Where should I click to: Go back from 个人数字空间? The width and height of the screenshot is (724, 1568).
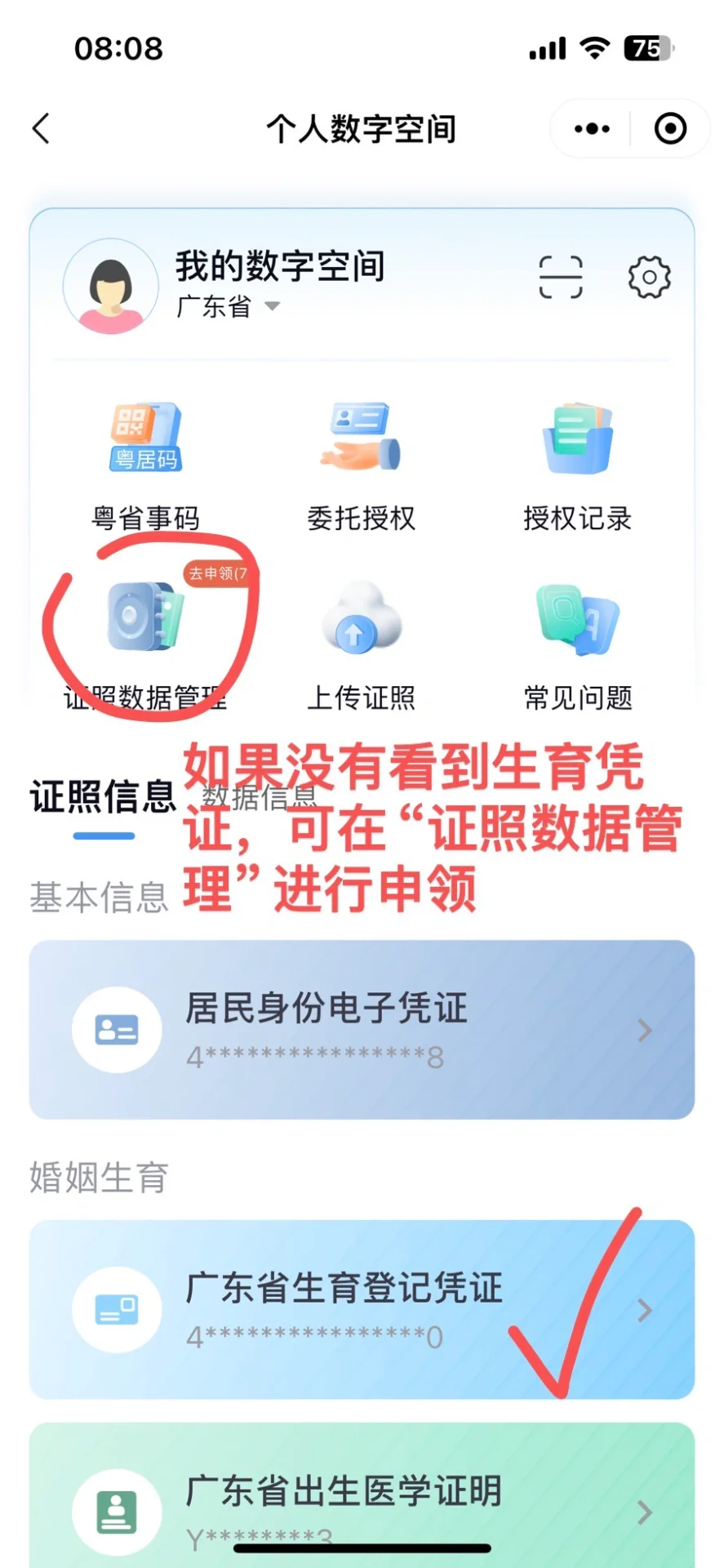[42, 129]
